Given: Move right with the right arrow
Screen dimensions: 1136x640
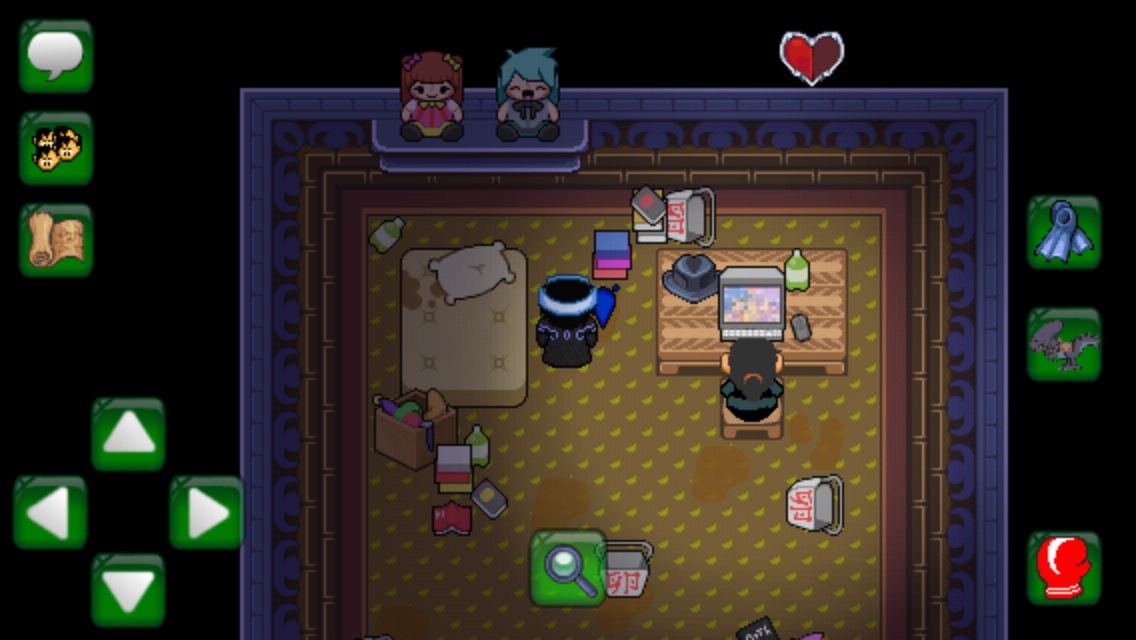Looking at the screenshot, I should coord(206,512).
